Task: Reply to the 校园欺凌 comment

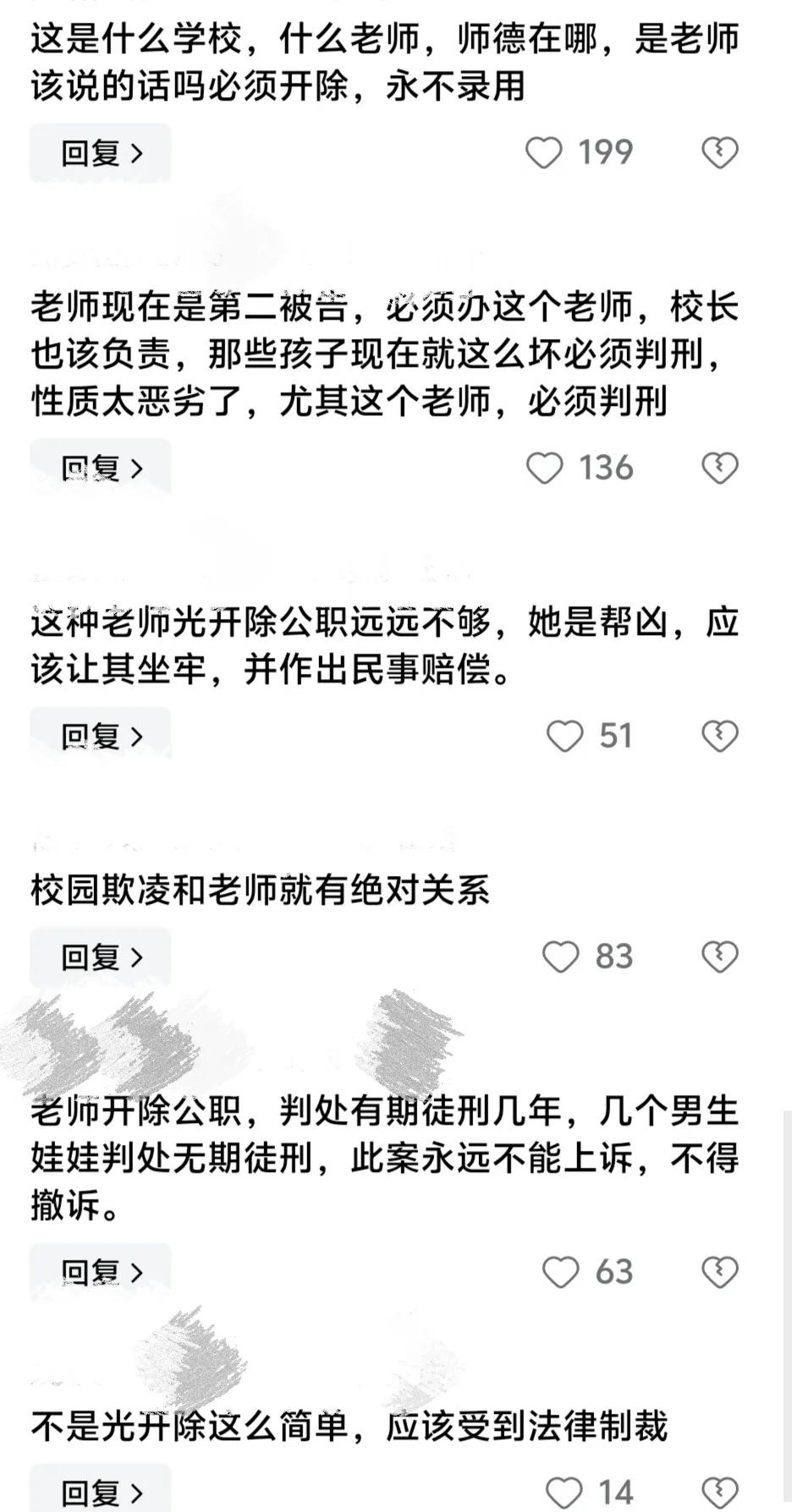Action: (x=101, y=956)
